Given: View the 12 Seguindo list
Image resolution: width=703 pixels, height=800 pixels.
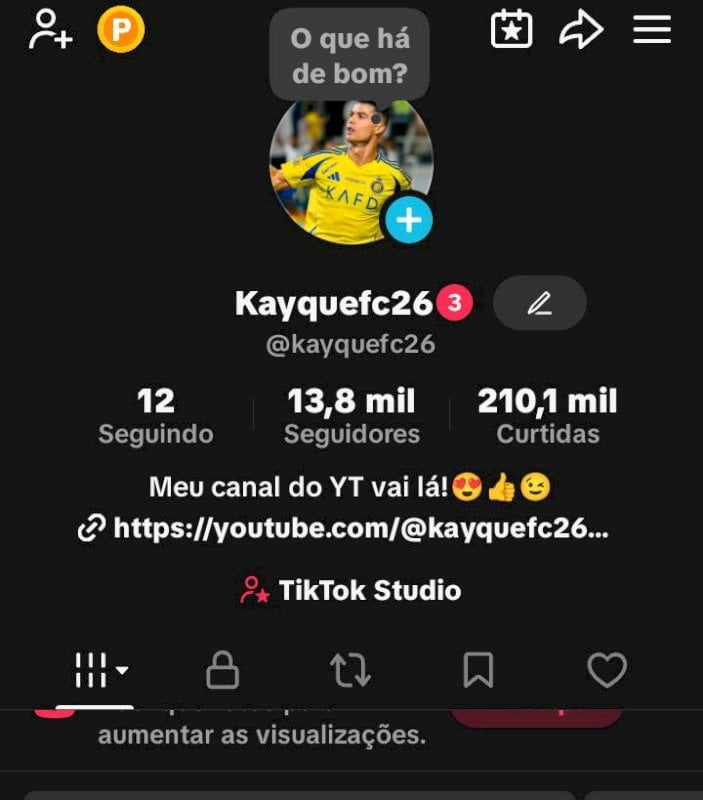Looking at the screenshot, I should 156,416.
